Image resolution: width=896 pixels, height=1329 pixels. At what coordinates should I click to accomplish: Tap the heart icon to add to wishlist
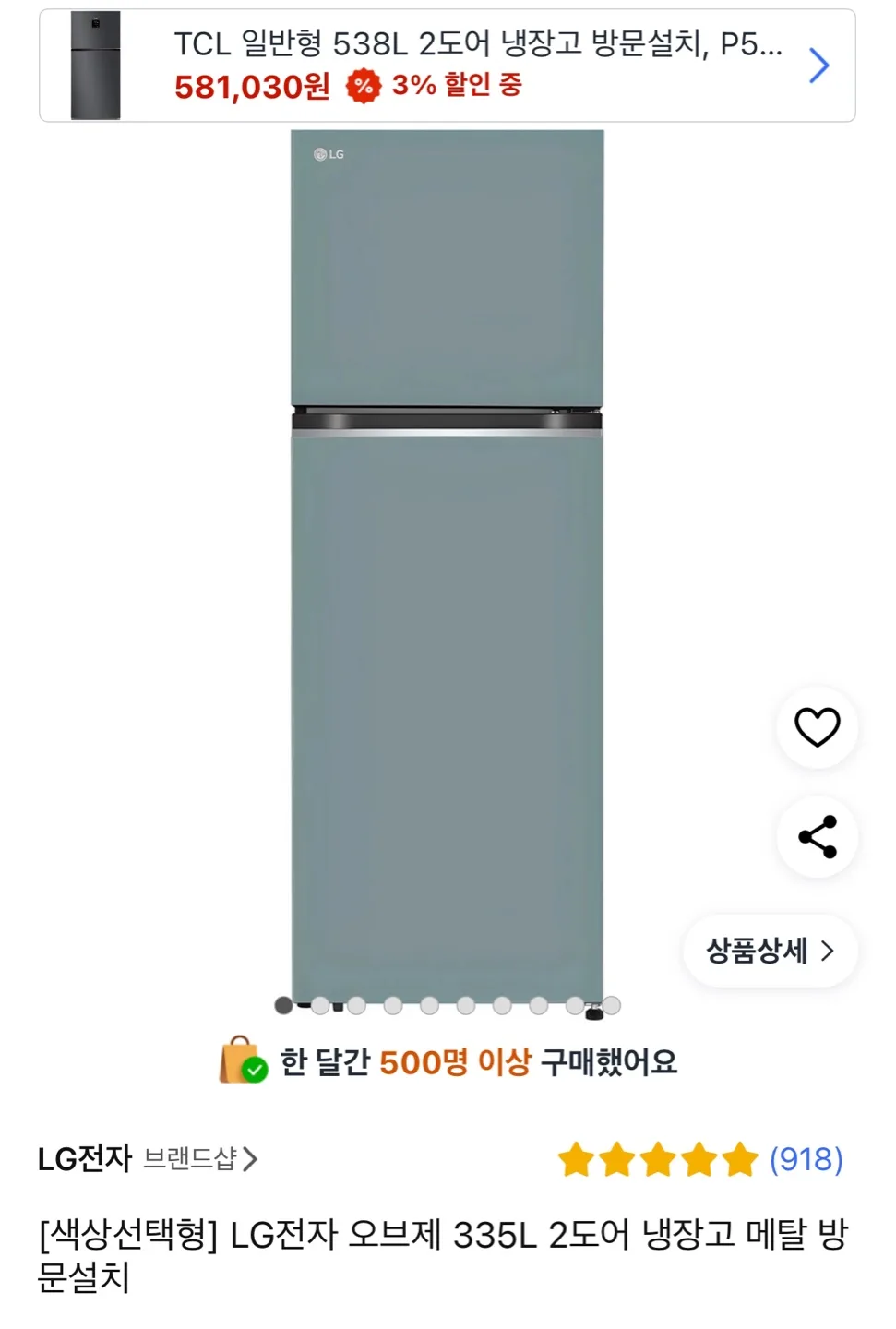pyautogui.click(x=816, y=727)
